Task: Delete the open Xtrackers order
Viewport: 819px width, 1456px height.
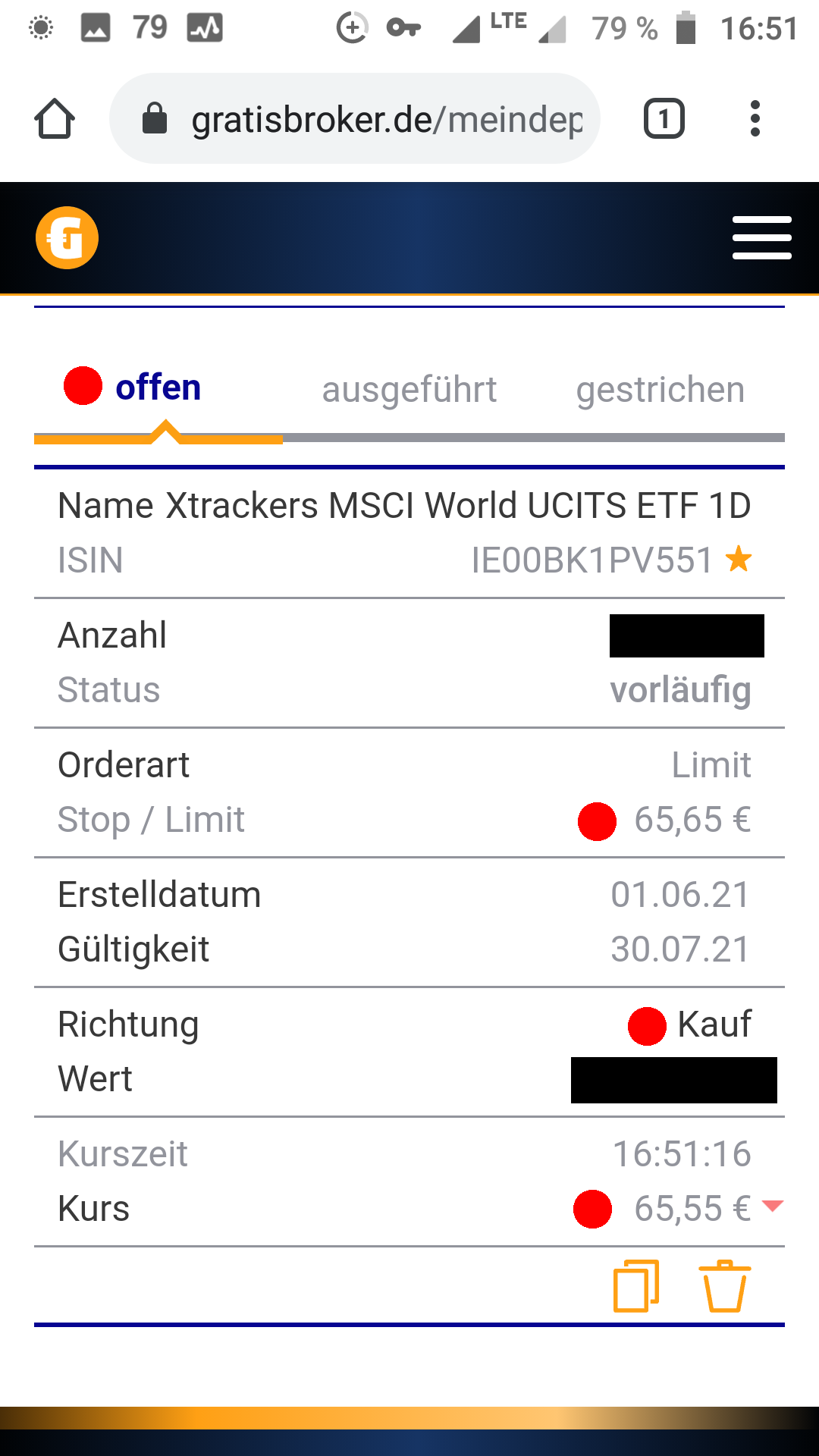Action: coord(724,1285)
